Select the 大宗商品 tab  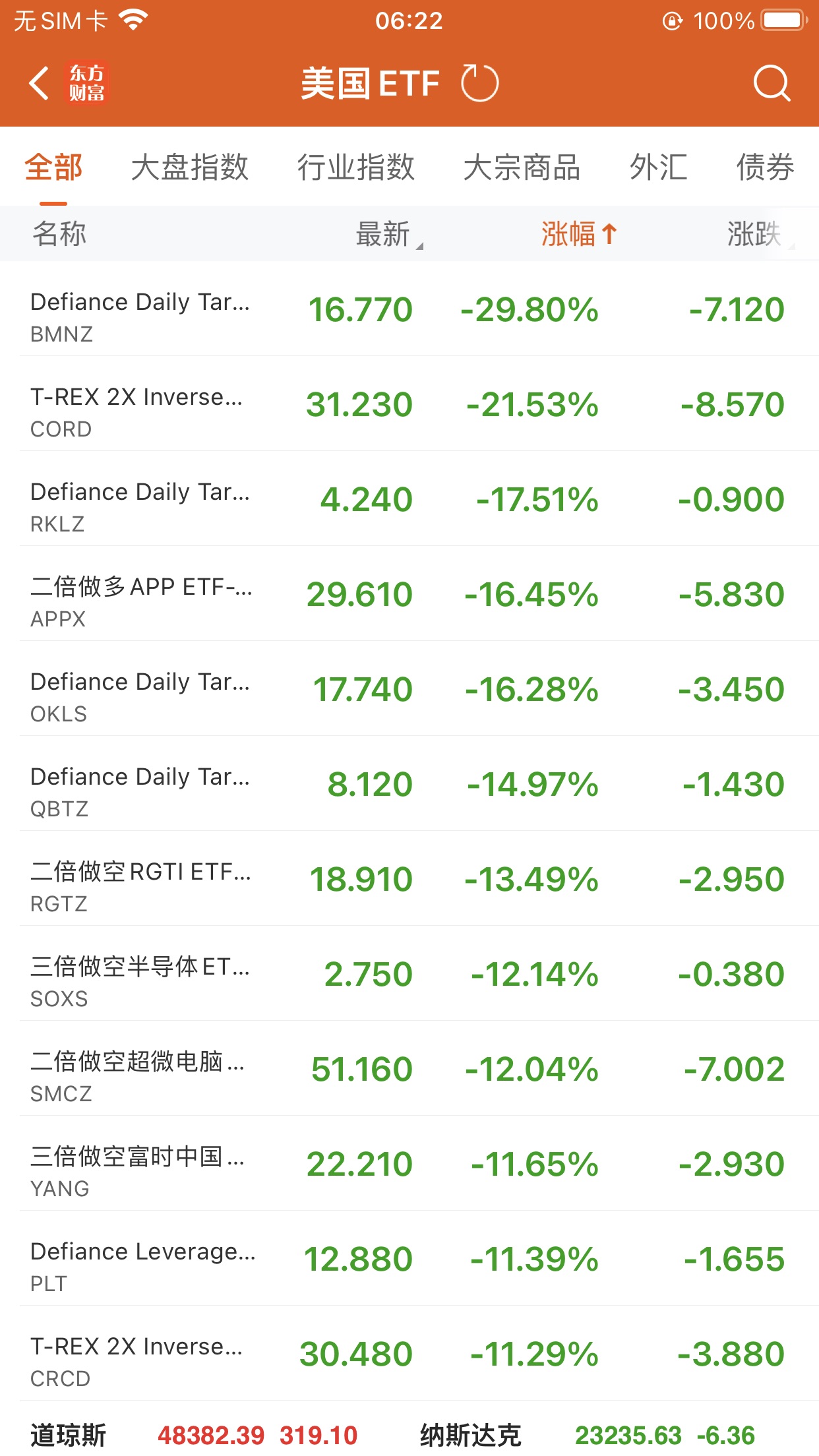522,167
